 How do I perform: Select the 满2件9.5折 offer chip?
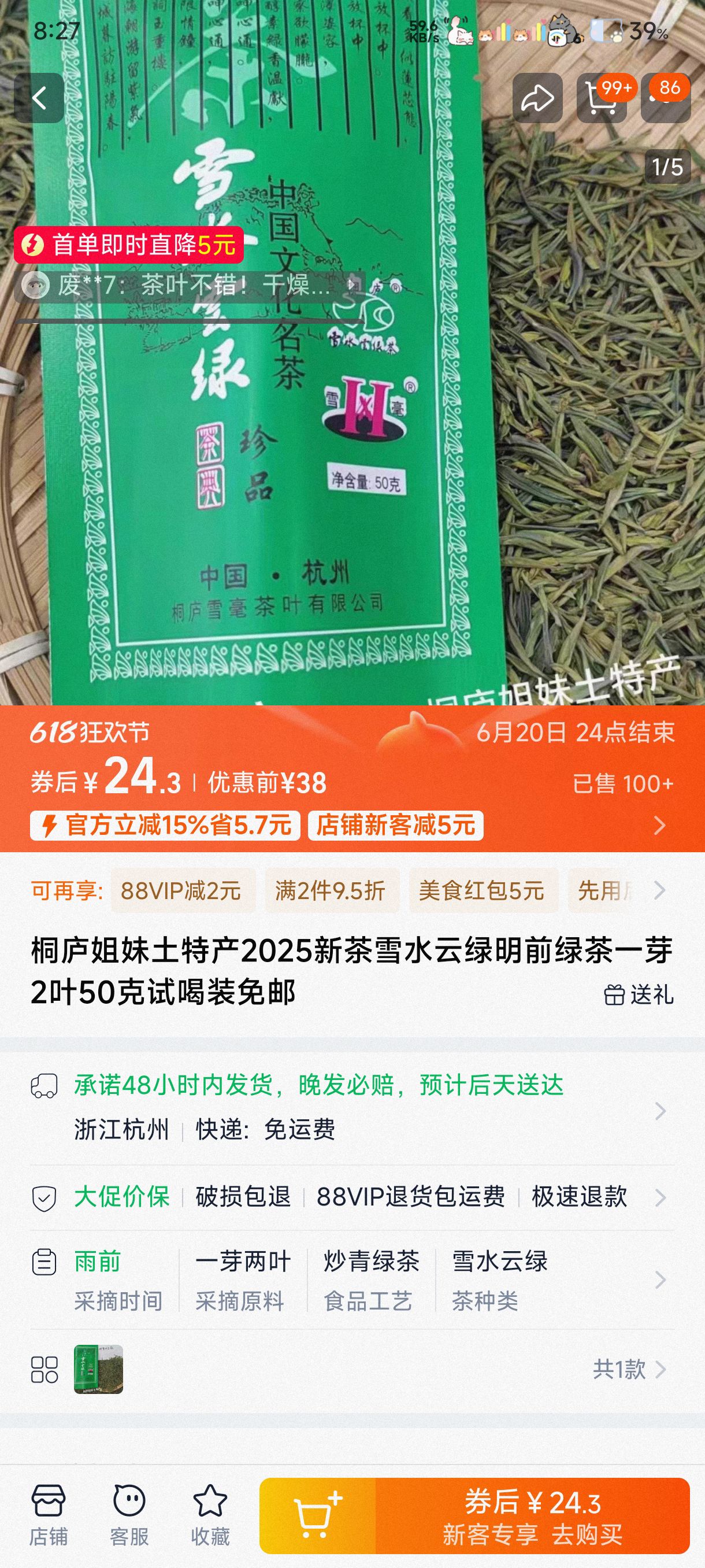[331, 890]
